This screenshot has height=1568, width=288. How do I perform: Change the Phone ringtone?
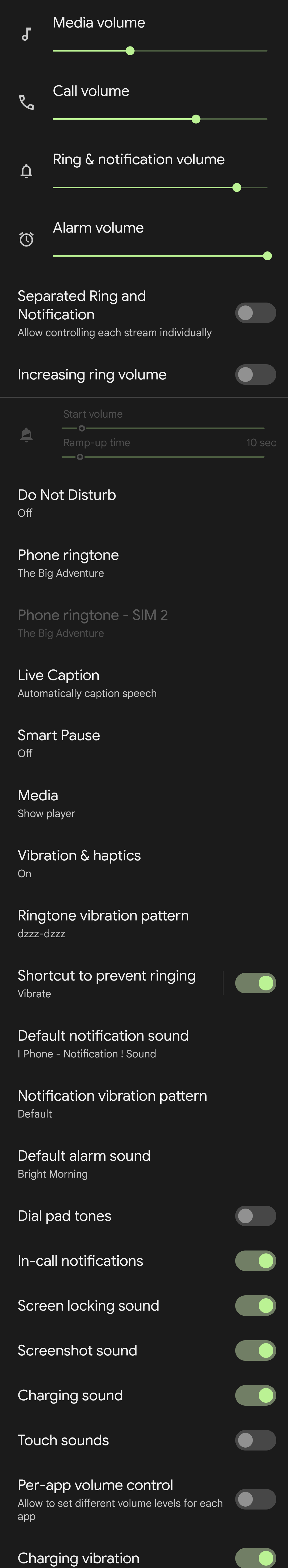click(68, 563)
